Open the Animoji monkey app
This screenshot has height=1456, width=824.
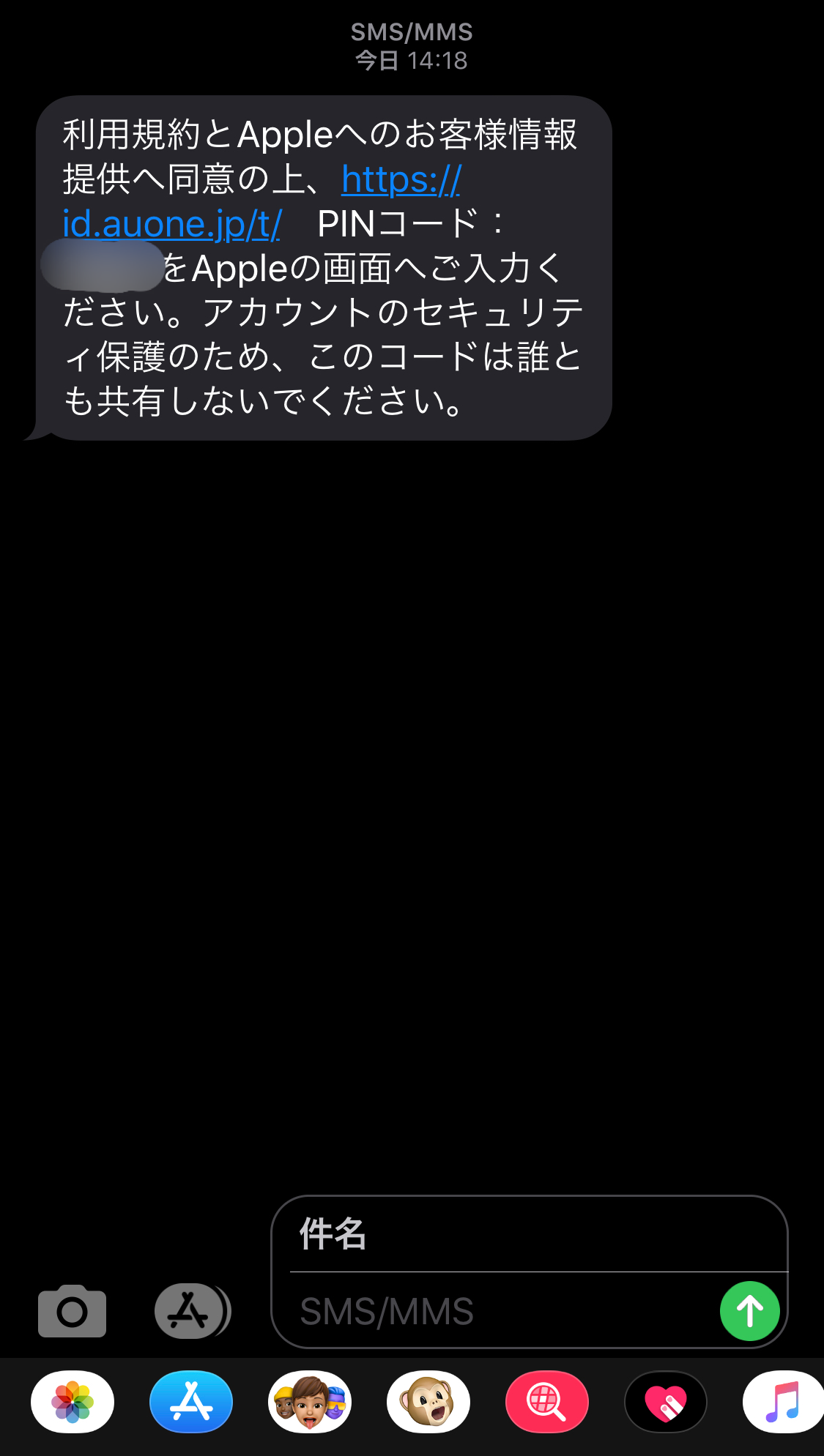click(428, 1401)
